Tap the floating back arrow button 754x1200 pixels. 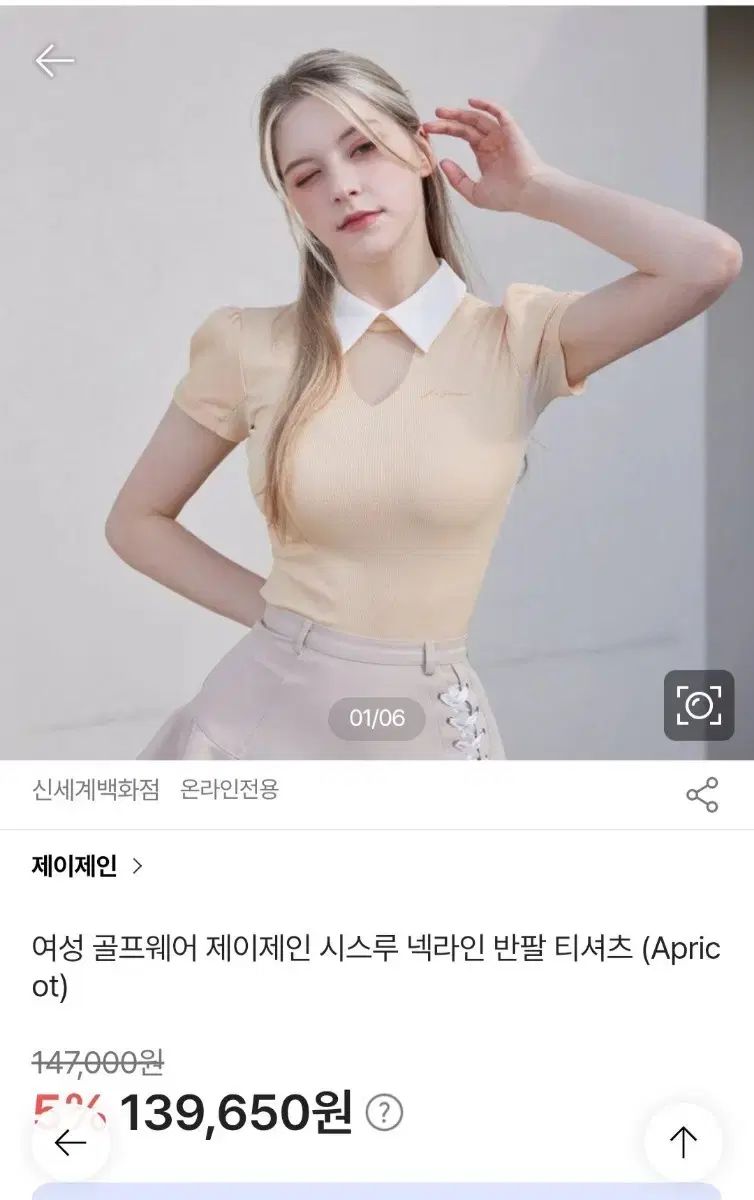click(70, 1142)
